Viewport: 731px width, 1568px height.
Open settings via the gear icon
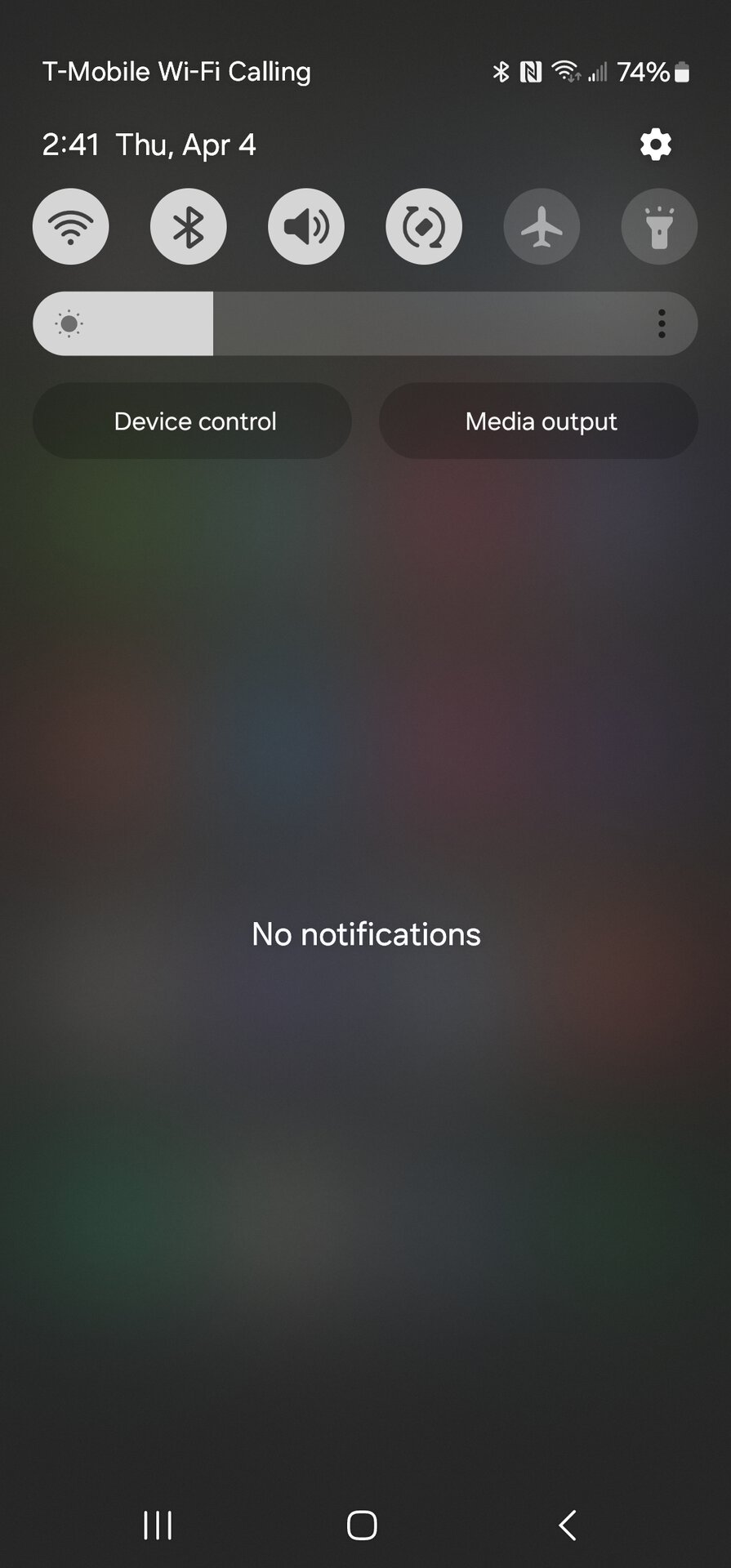pos(655,145)
